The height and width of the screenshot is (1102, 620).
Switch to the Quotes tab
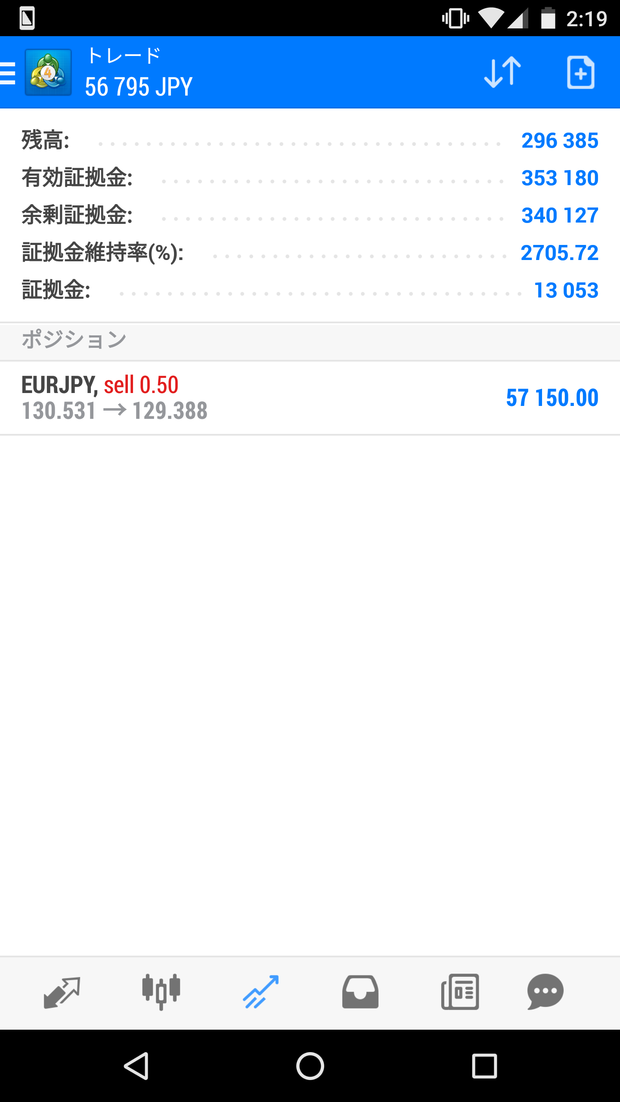pos(62,992)
